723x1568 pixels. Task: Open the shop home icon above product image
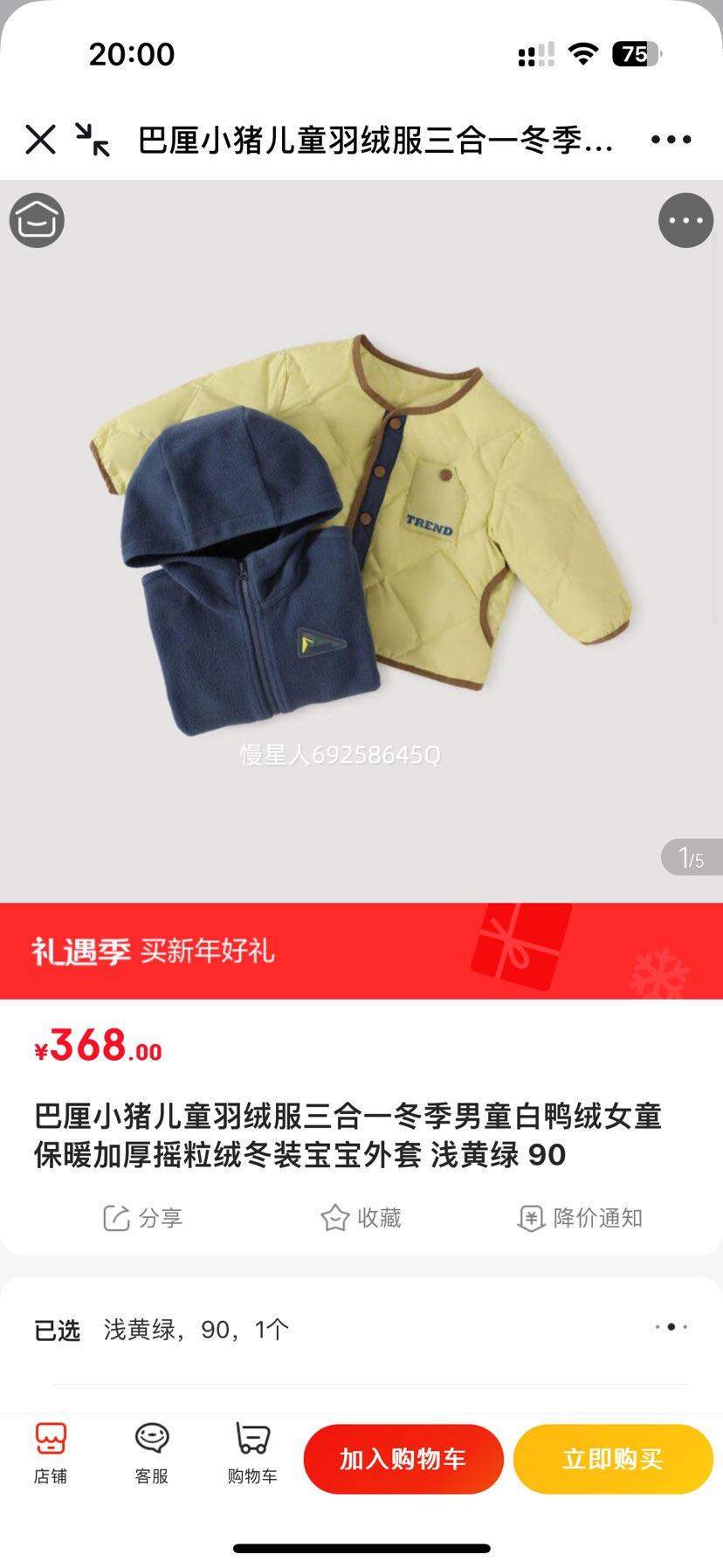click(37, 220)
